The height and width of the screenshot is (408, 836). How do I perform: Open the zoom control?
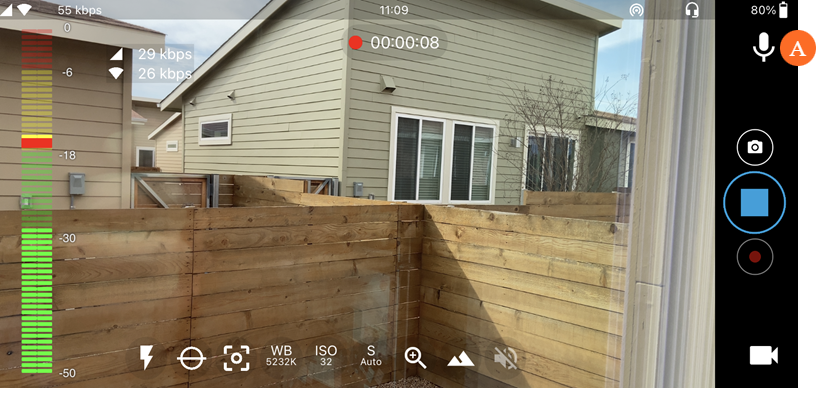tap(415, 357)
